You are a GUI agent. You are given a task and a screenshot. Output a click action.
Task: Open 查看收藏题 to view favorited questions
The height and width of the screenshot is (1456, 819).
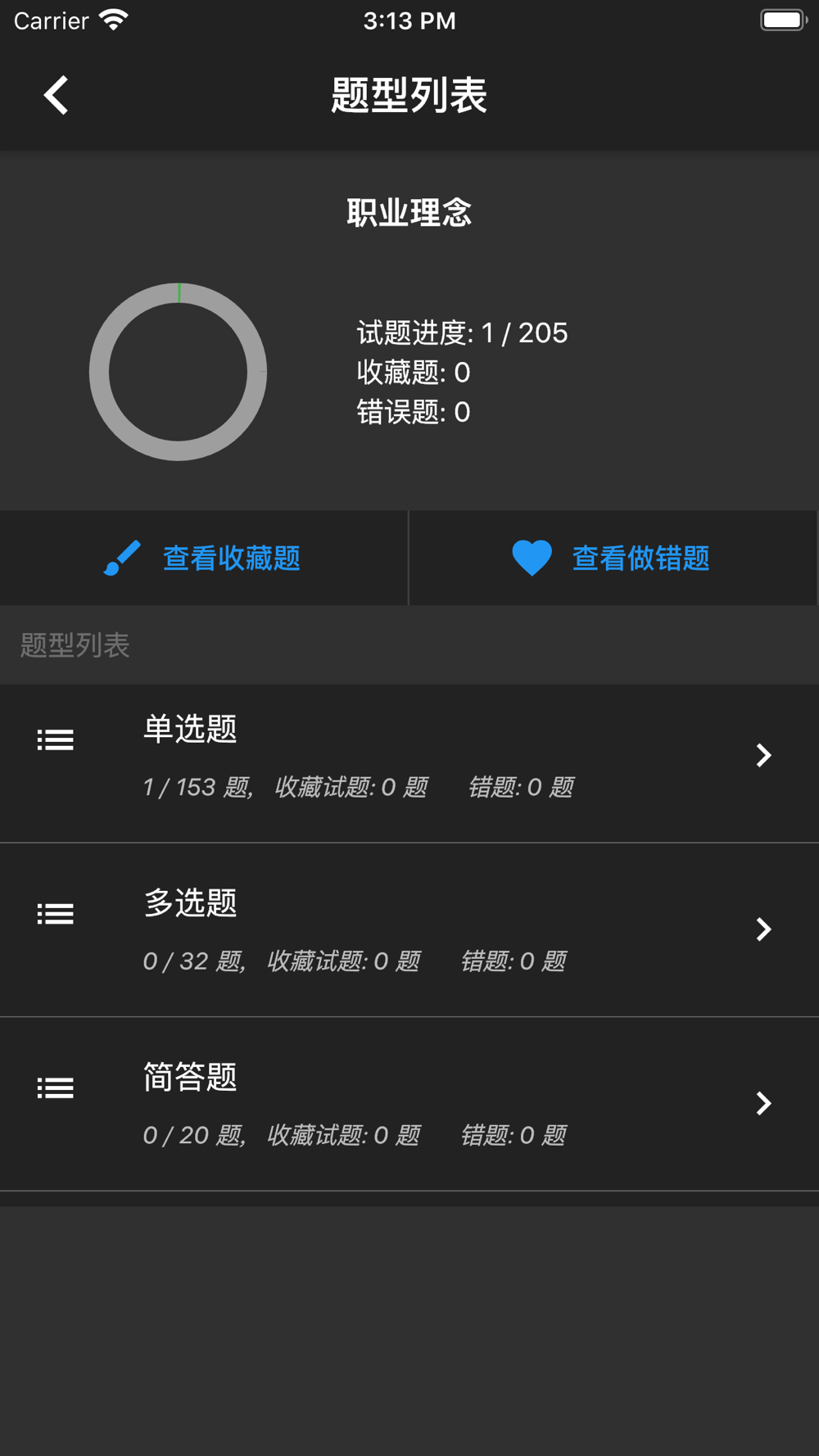[203, 558]
